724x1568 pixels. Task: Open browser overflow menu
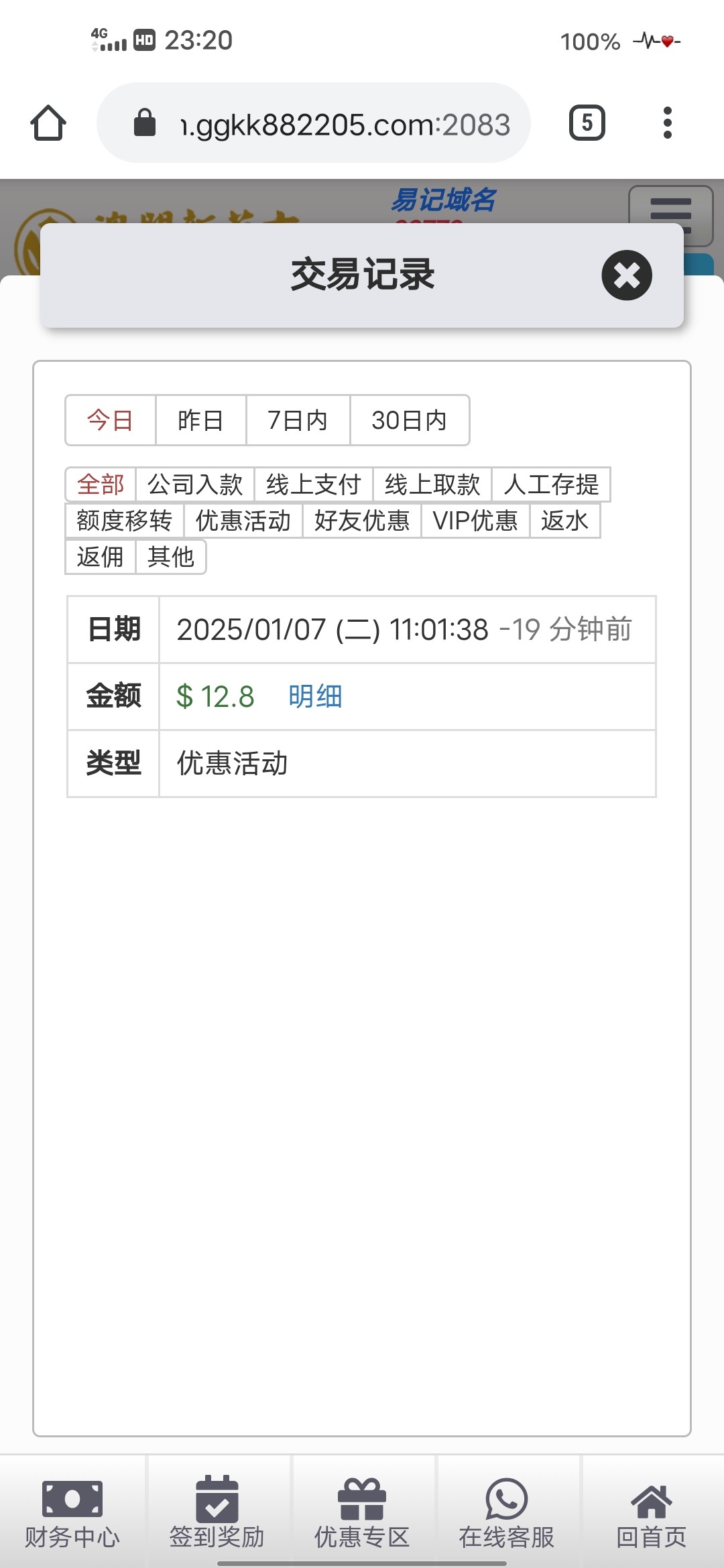tap(667, 123)
